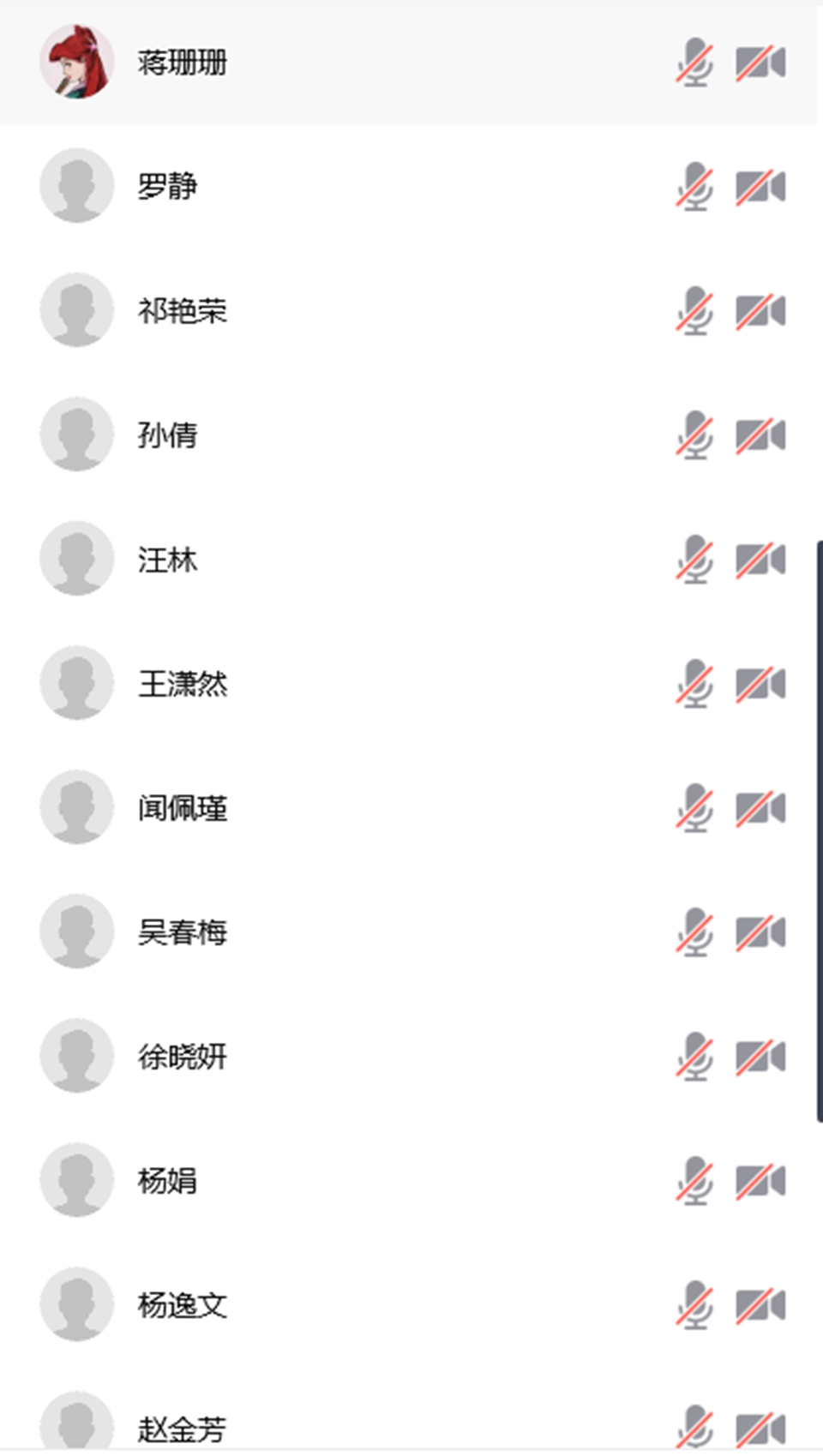This screenshot has width=823, height=1456.
Task: Open participant 蒋珊珊's row
Action: click(408, 63)
